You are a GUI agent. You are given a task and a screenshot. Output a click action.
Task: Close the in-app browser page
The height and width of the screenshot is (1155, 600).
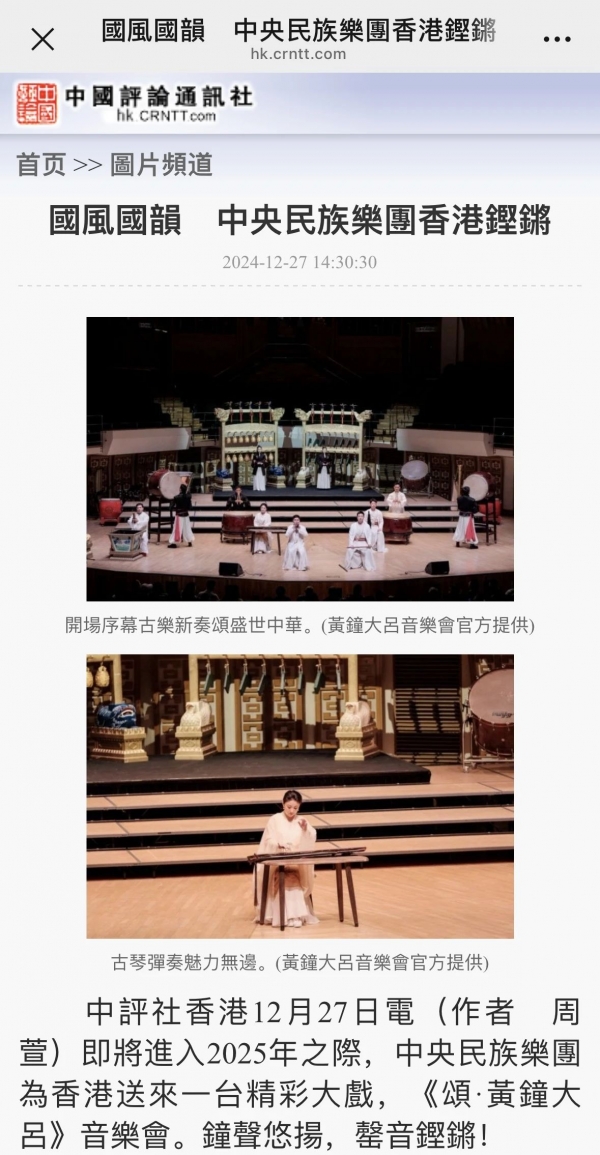click(x=42, y=39)
